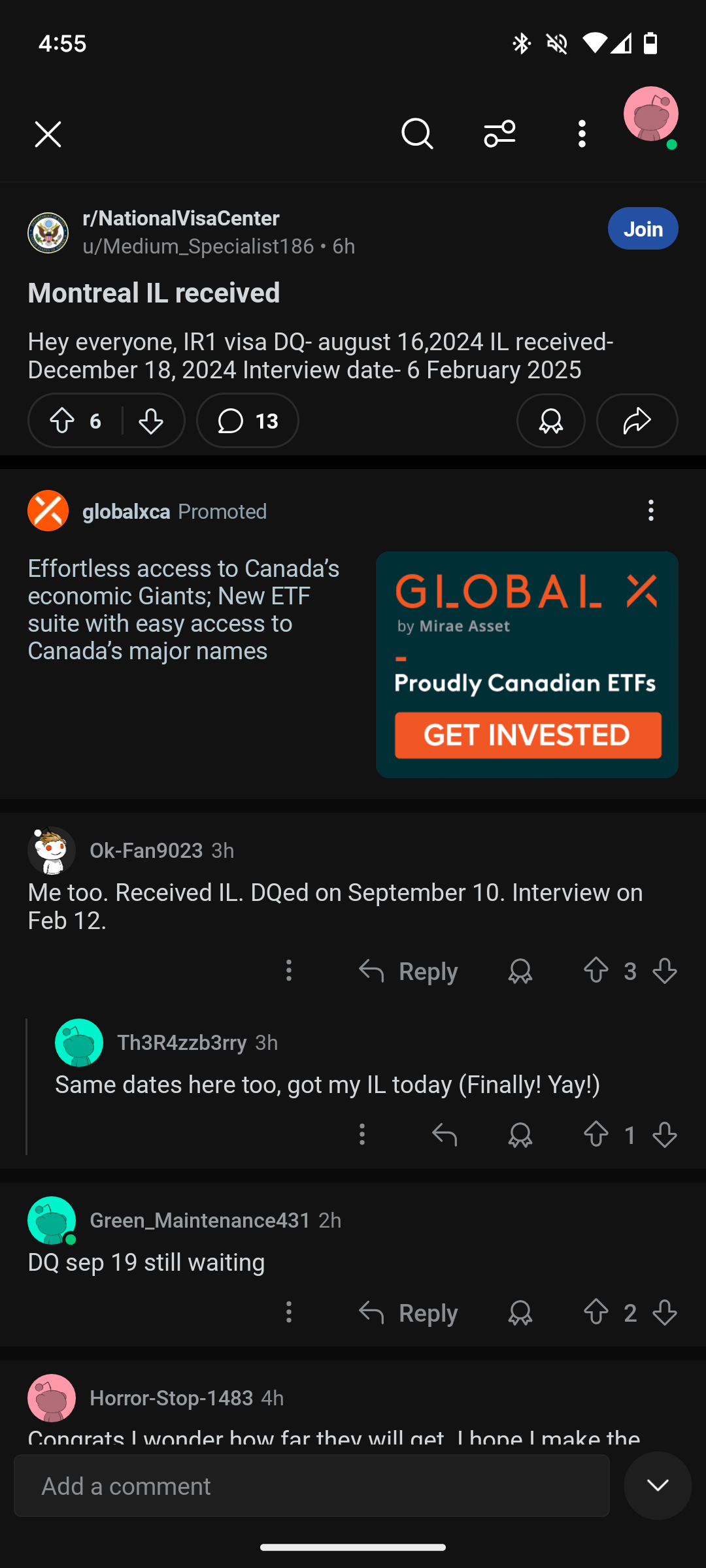Tap the Add a comment field
The height and width of the screenshot is (1568, 706).
[312, 1486]
